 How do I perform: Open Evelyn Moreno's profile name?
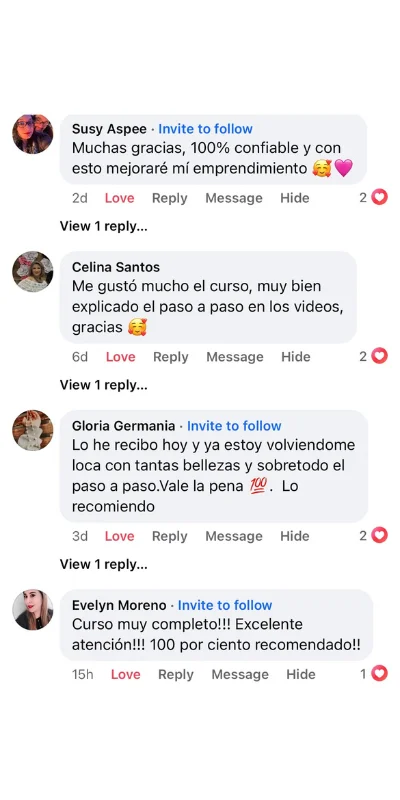119,605
